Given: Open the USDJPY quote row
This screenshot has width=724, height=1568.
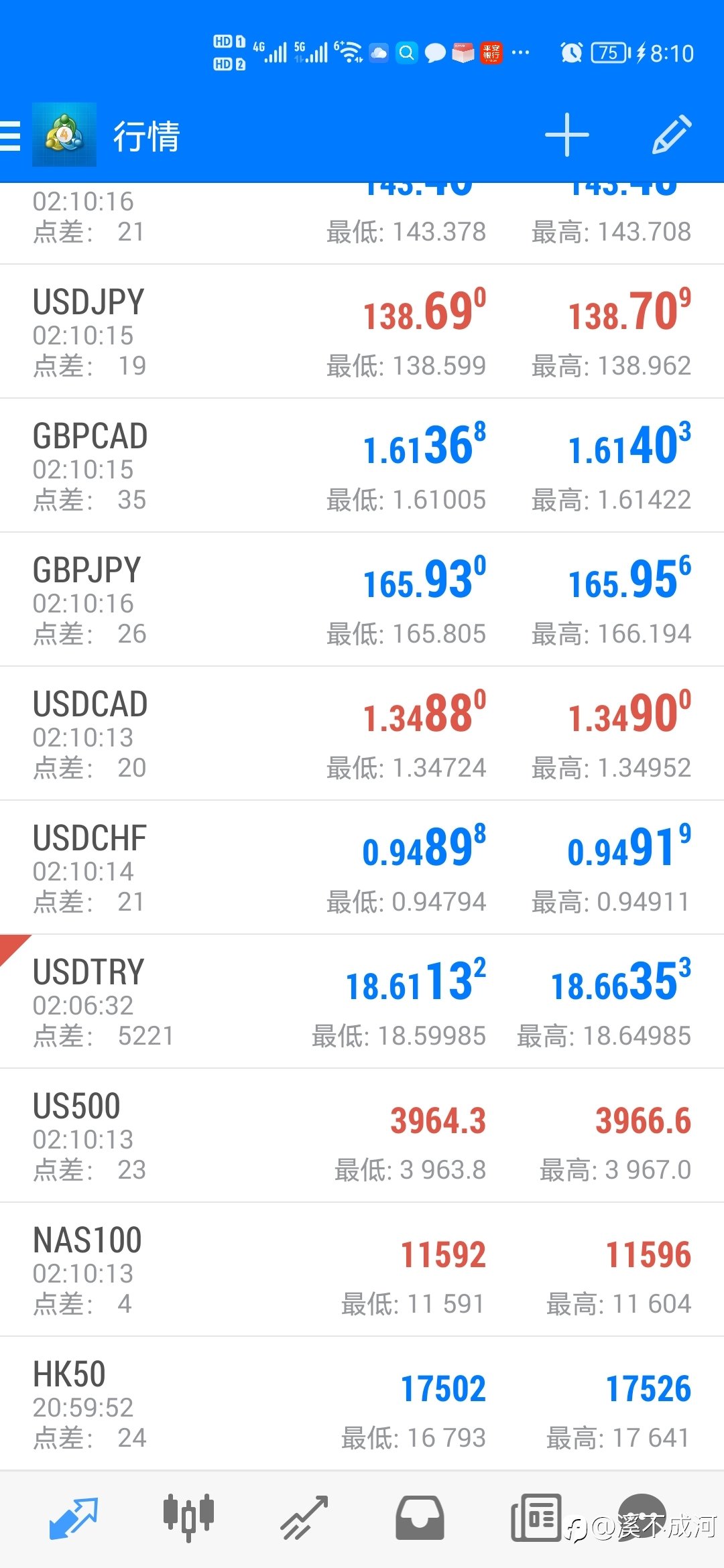Looking at the screenshot, I should point(362,332).
